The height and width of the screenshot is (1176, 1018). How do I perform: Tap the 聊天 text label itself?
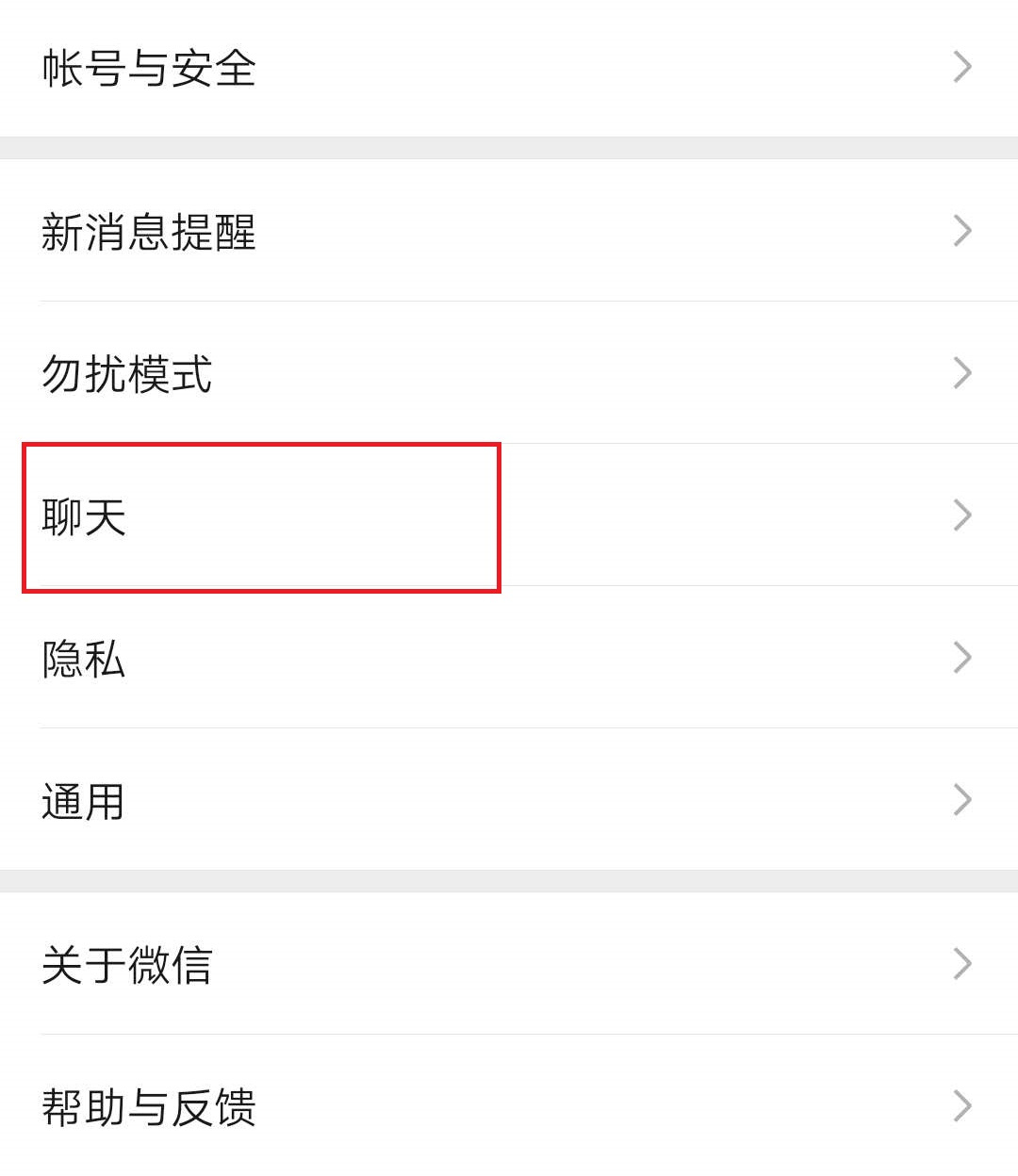pyautogui.click(x=84, y=516)
